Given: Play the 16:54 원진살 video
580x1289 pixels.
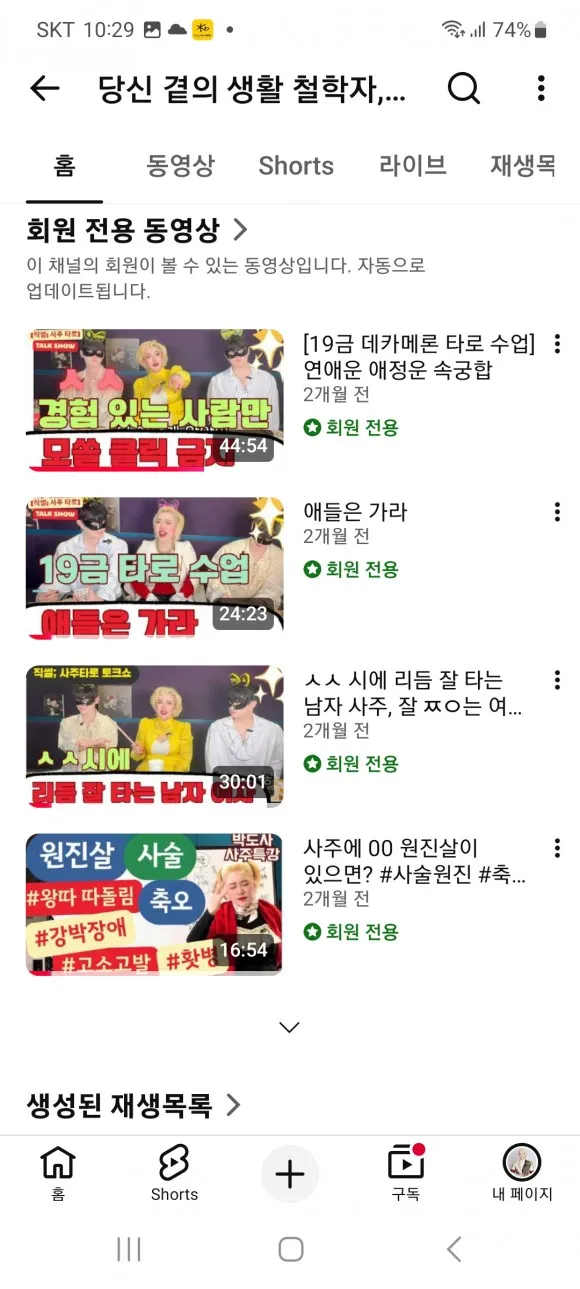Looking at the screenshot, I should (x=155, y=904).
